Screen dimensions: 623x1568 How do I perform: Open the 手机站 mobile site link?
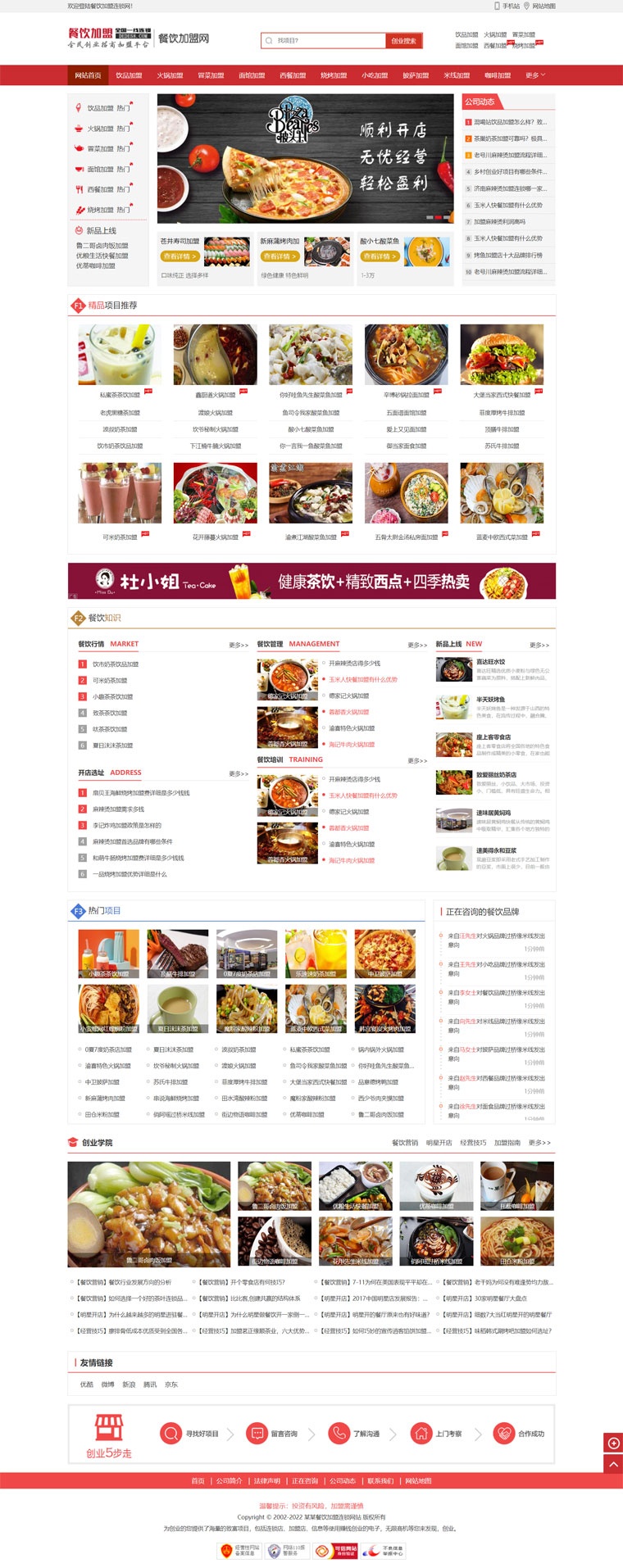pyautogui.click(x=507, y=6)
